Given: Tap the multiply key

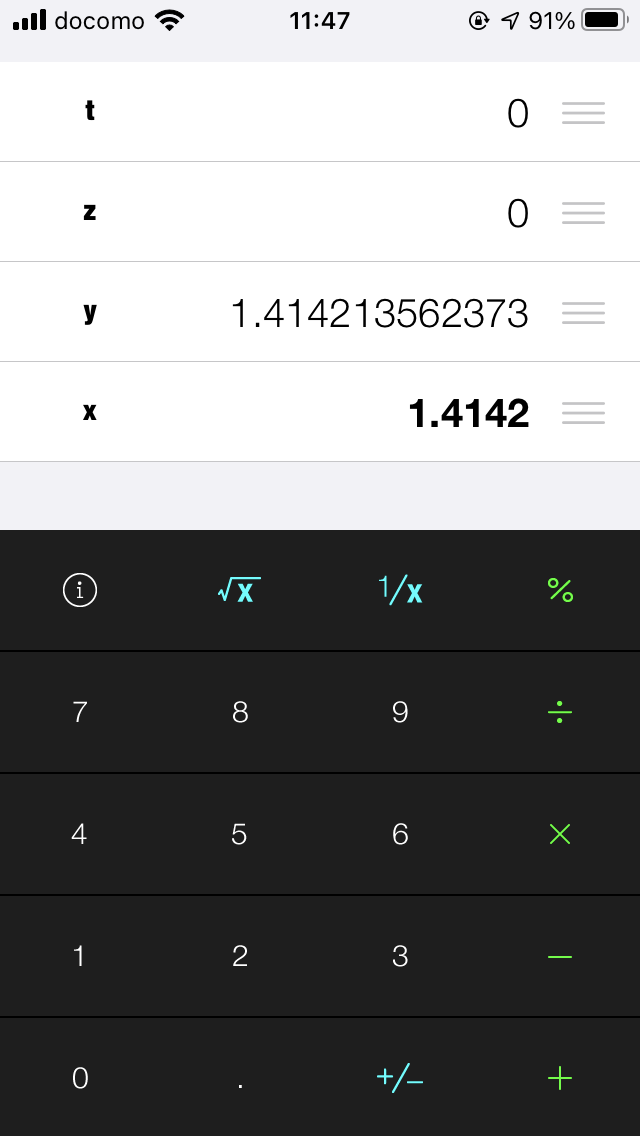Looking at the screenshot, I should [x=560, y=835].
